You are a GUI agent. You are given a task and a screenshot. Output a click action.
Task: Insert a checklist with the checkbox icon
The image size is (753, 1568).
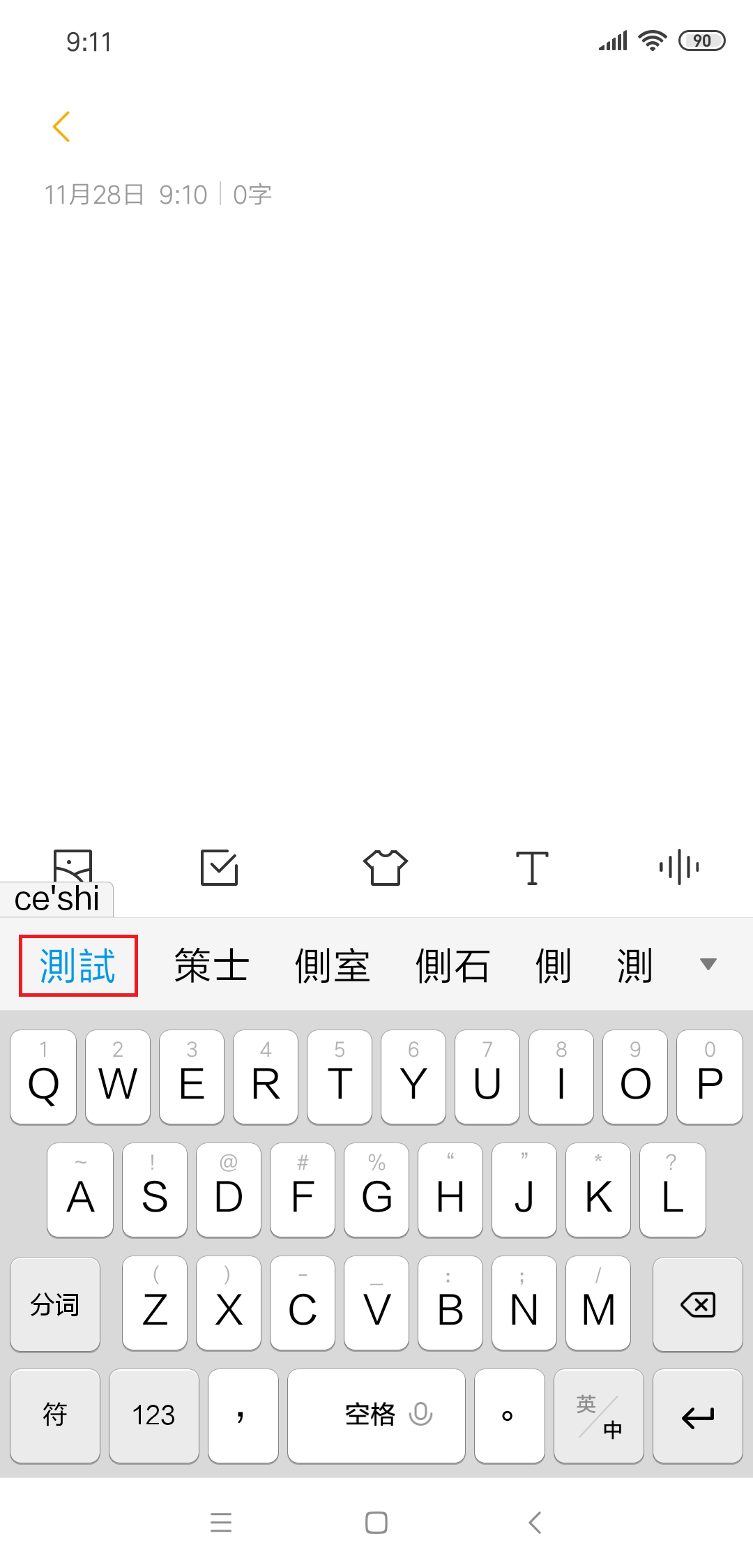coord(220,867)
